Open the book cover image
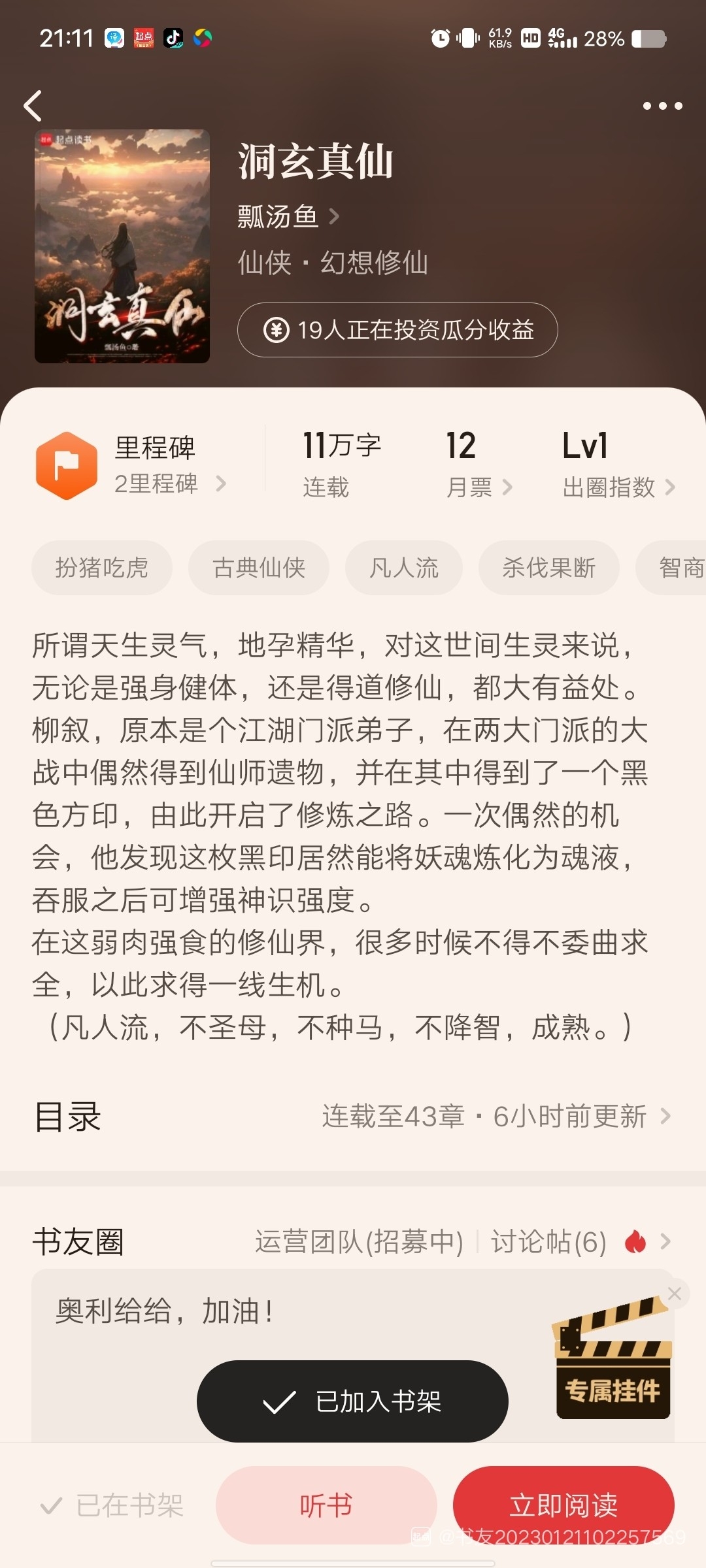 (122, 246)
